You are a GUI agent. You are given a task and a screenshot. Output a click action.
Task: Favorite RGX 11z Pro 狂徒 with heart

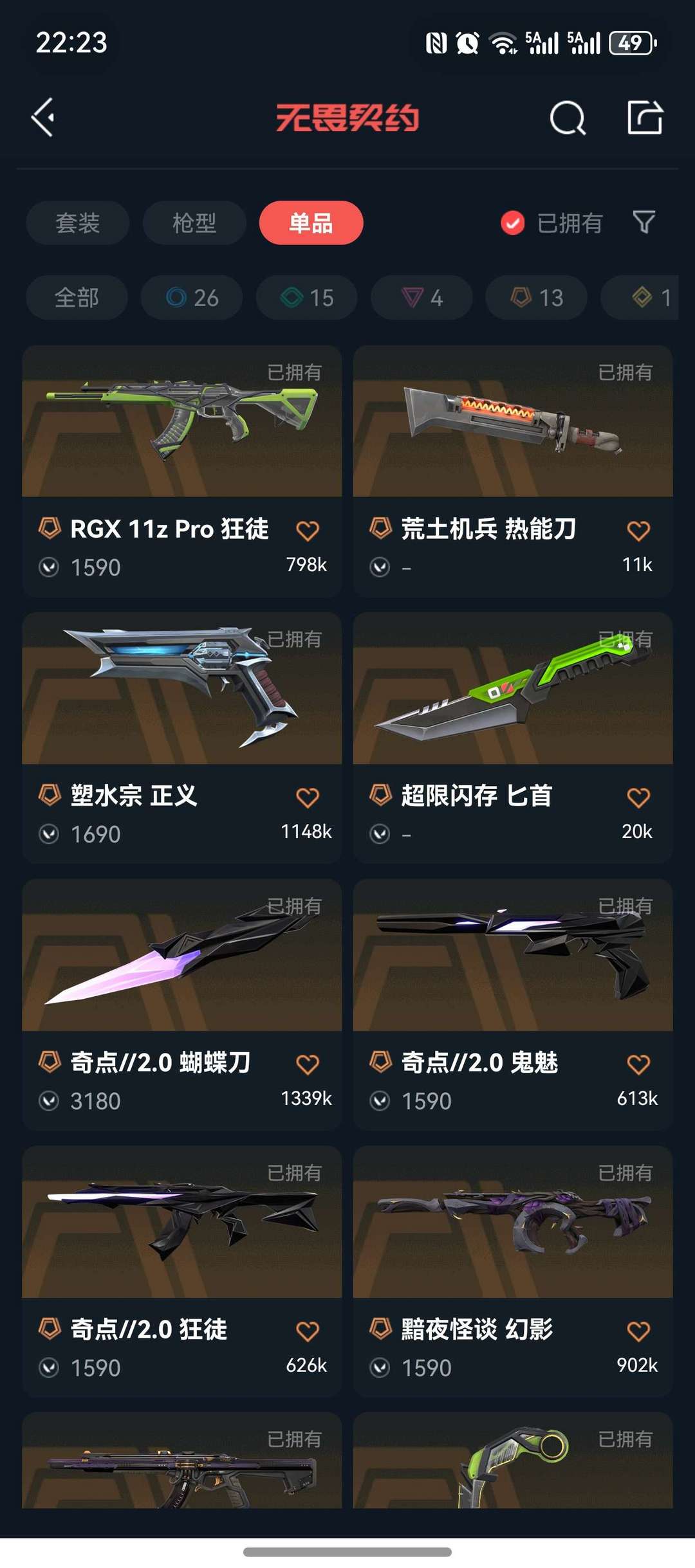[x=308, y=529]
